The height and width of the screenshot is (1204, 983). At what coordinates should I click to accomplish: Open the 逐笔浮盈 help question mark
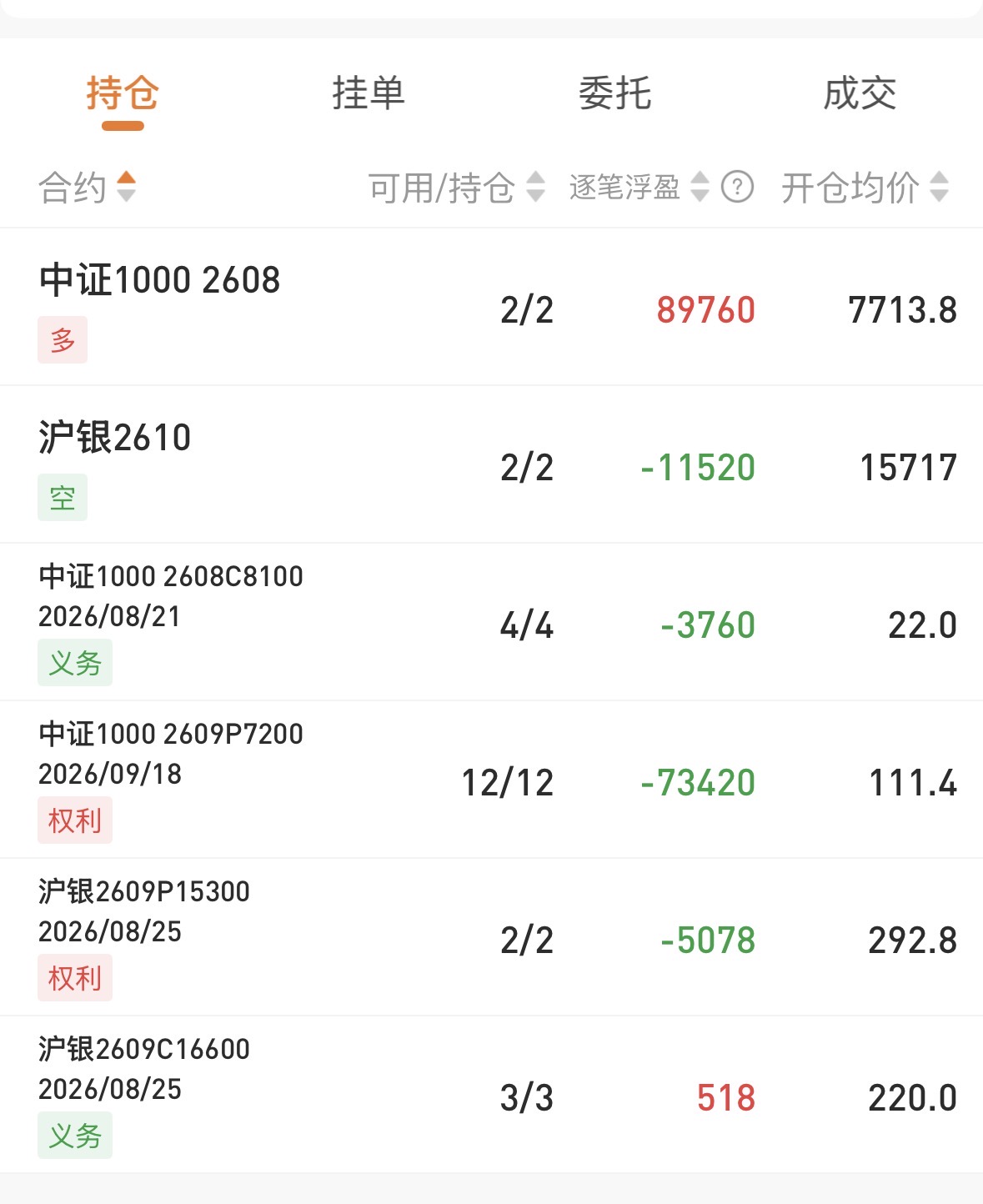pos(738,187)
